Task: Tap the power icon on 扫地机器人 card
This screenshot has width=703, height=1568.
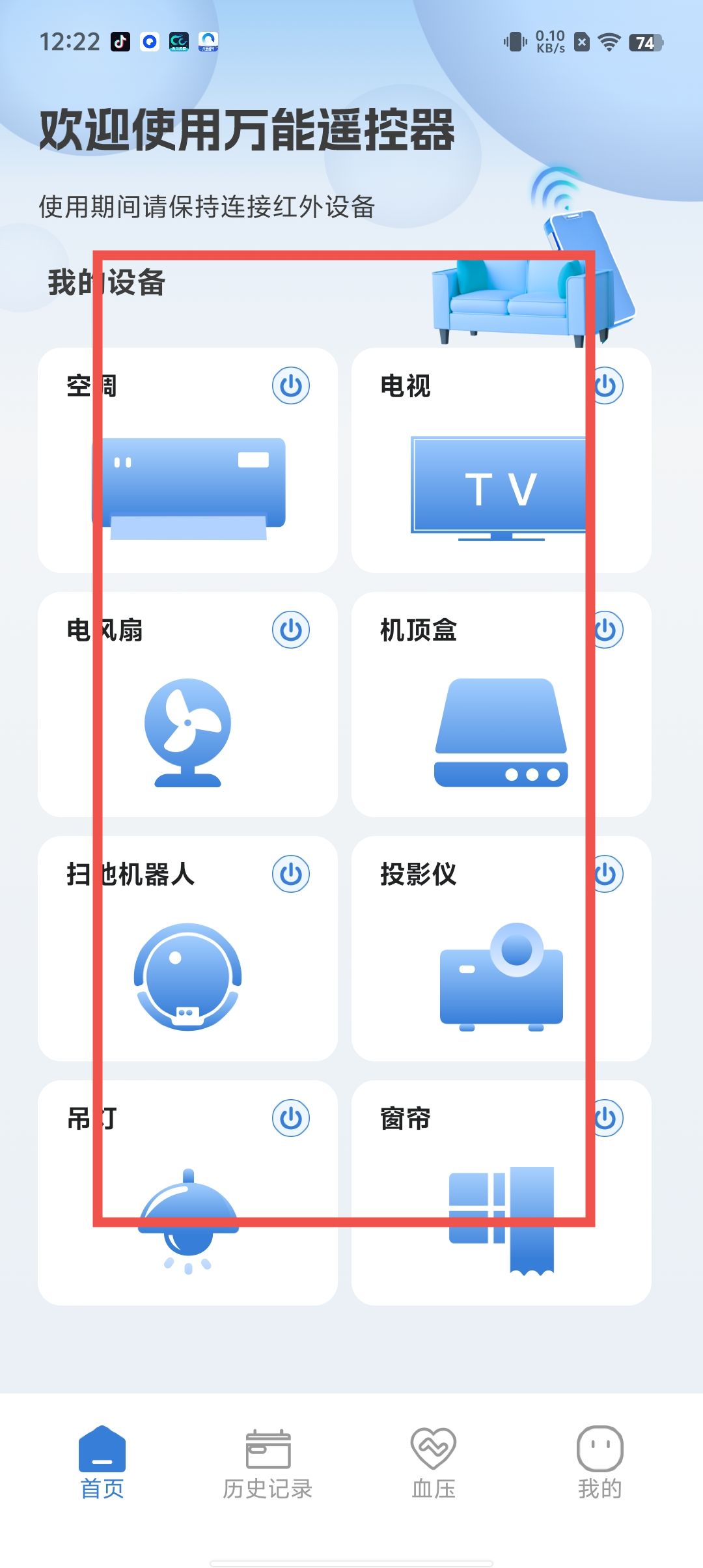Action: pyautogui.click(x=290, y=874)
